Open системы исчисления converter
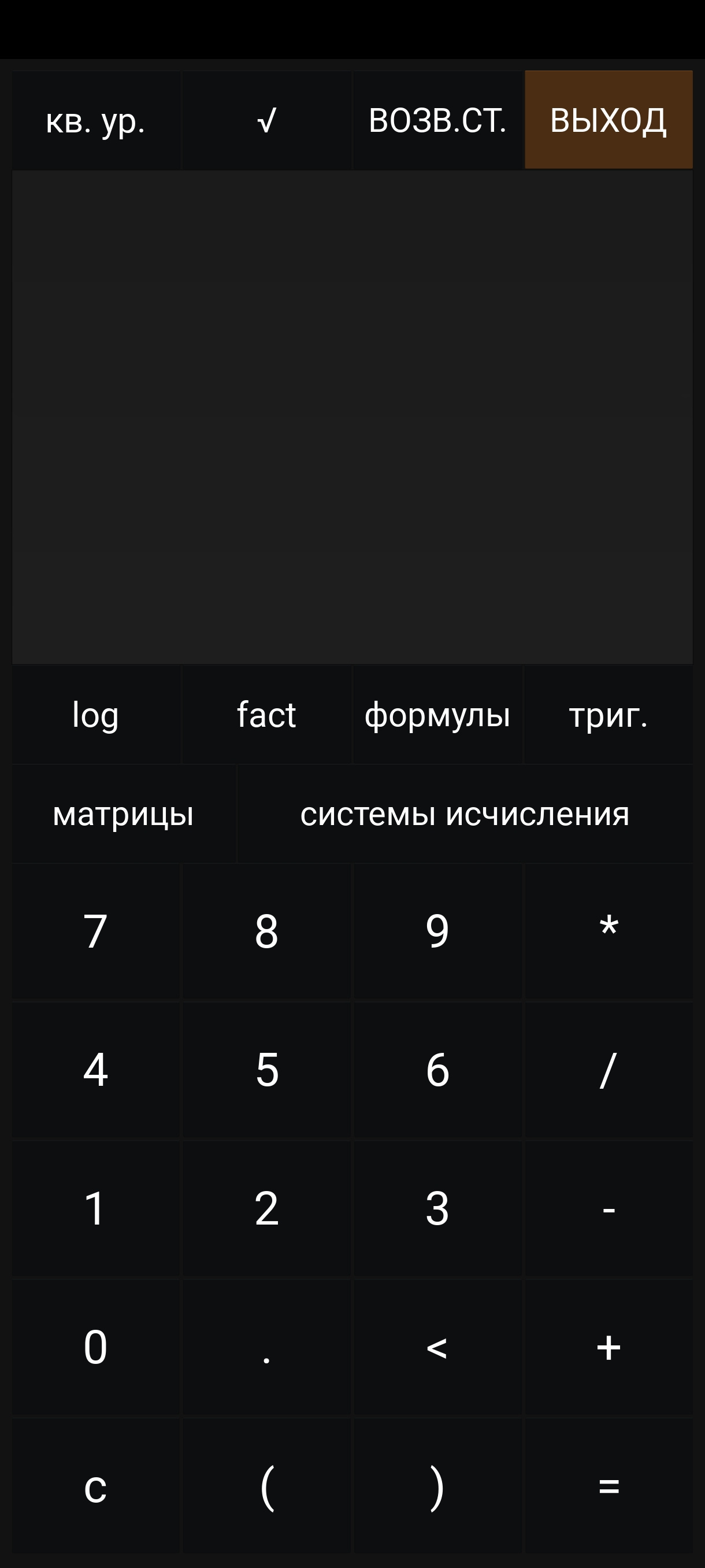 click(465, 814)
